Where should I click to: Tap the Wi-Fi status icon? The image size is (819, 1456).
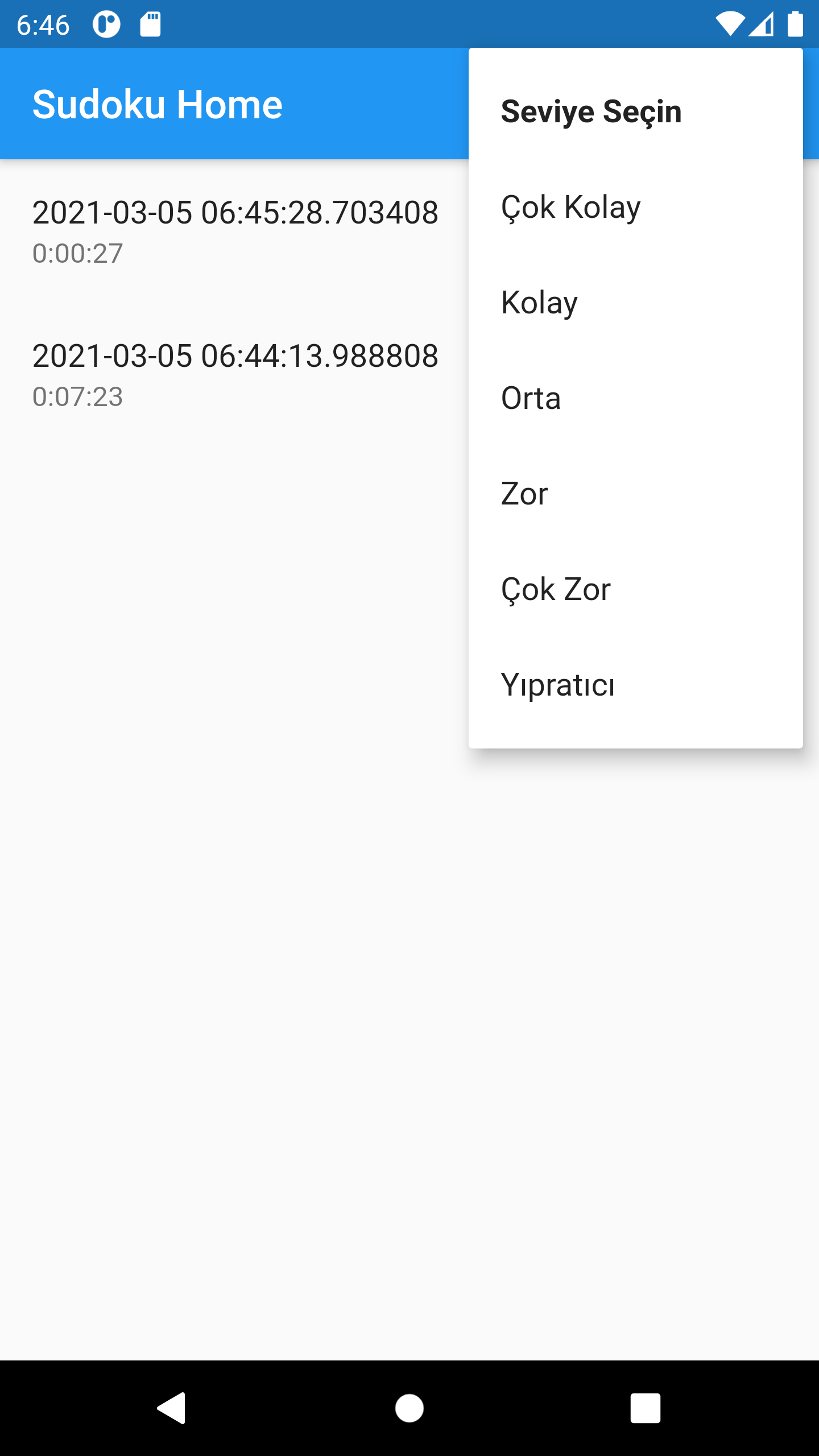pyautogui.click(x=731, y=24)
